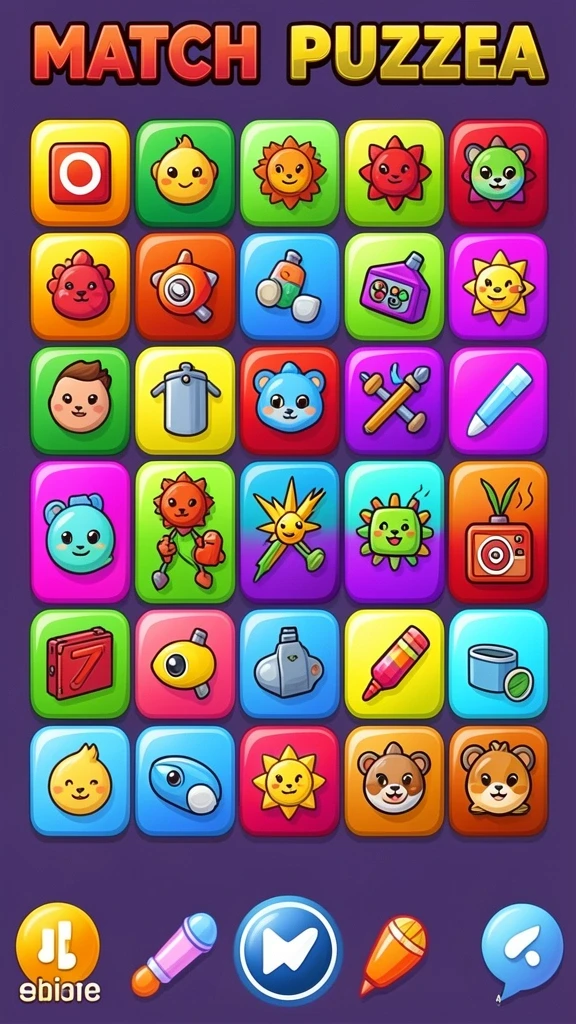This screenshot has width=576, height=1024.
Task: Tap the red square tile with white ring
Action: tap(80, 173)
